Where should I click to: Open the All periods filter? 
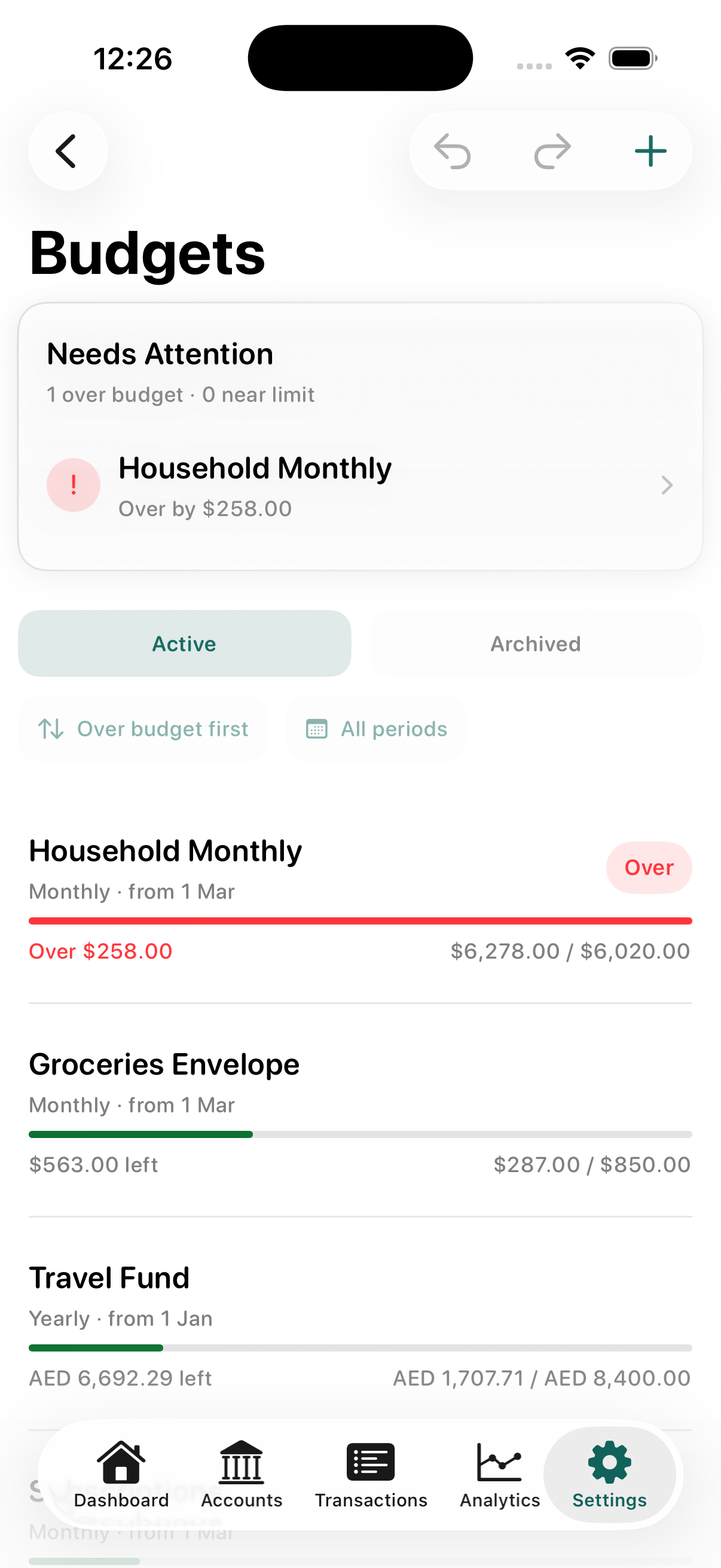pos(375,728)
